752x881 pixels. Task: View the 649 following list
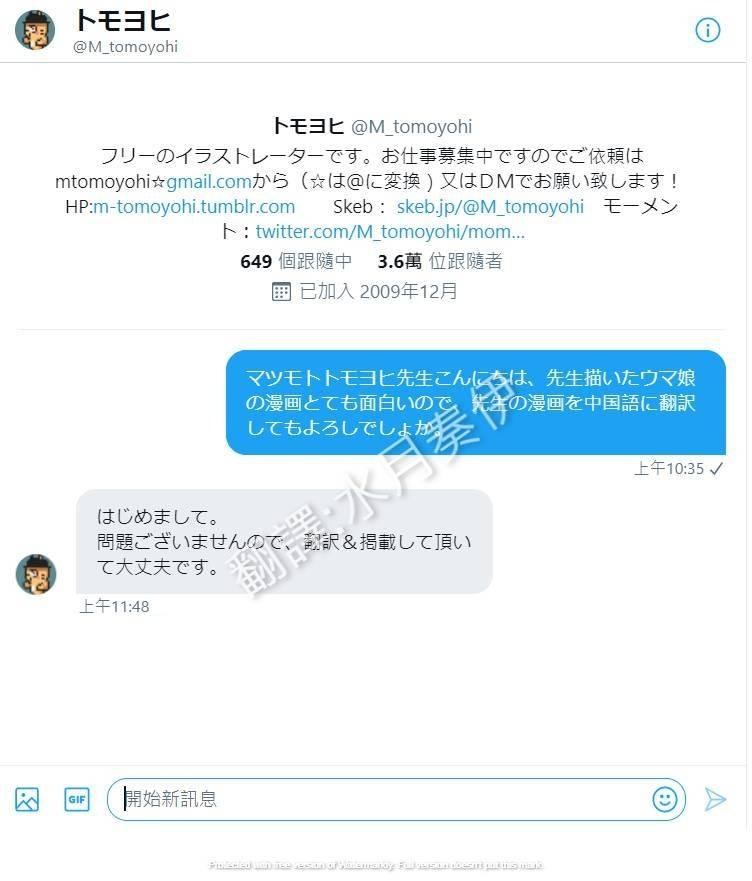coord(296,262)
